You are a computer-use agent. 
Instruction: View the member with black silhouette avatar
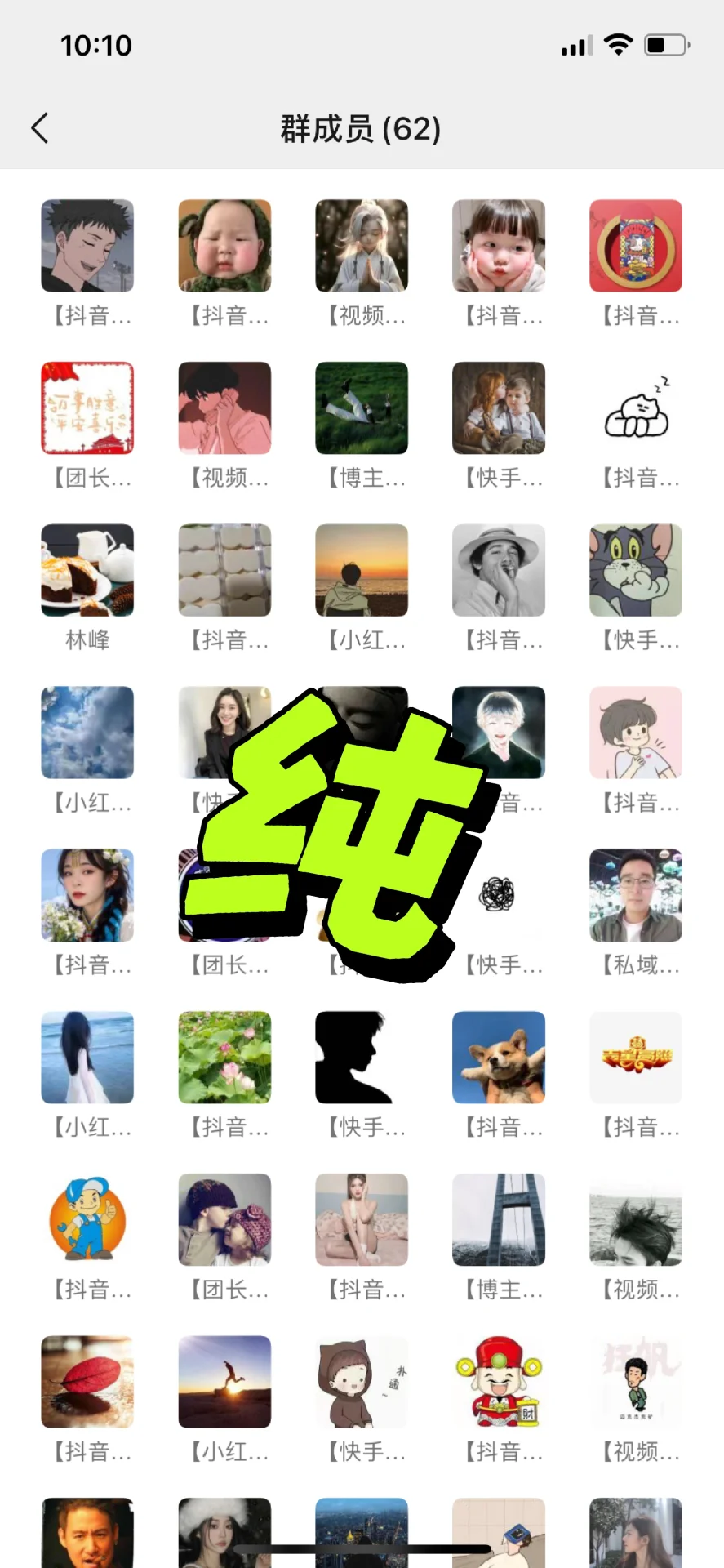tap(362, 1057)
